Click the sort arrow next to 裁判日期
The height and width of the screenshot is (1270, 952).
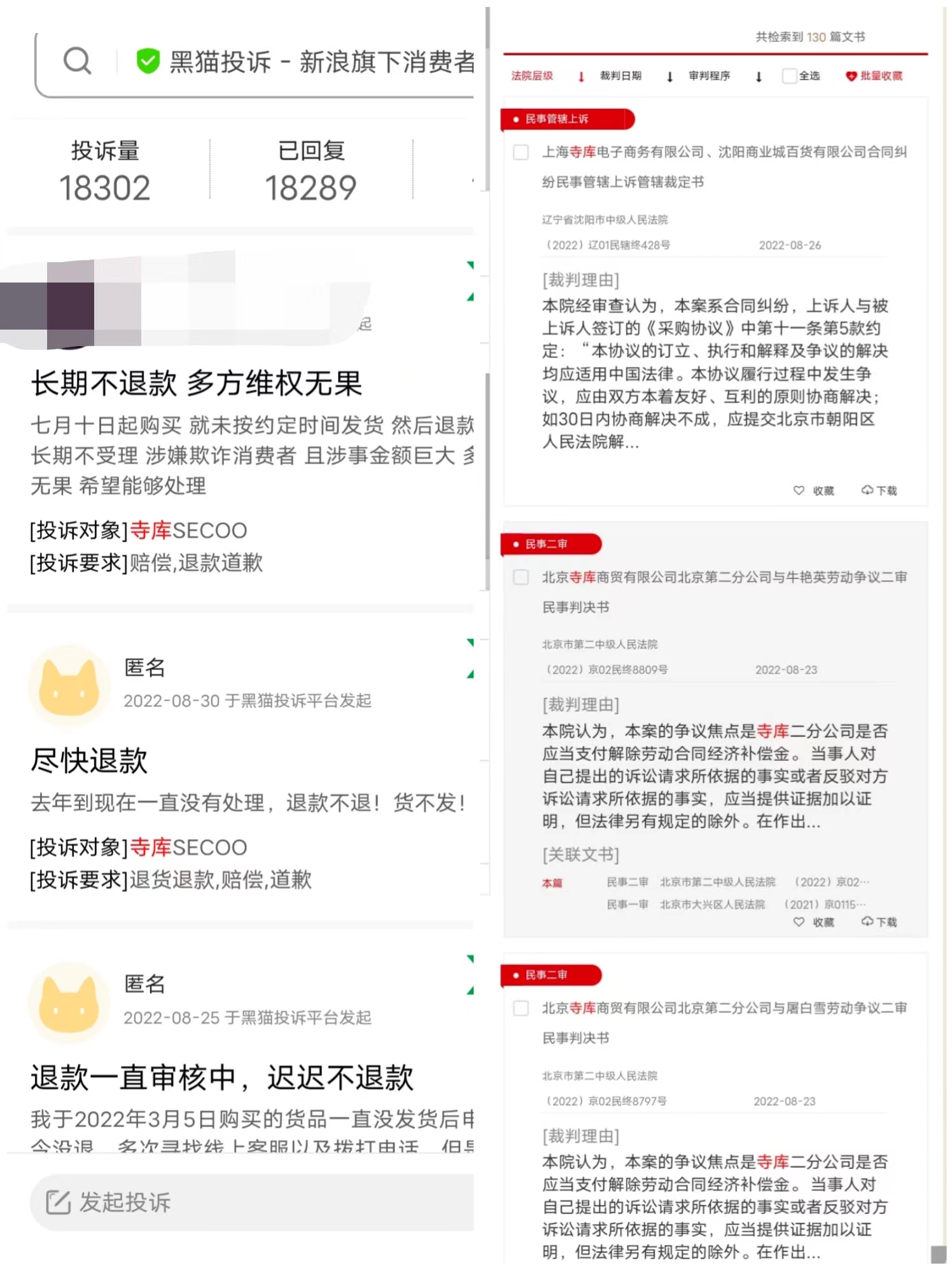669,76
